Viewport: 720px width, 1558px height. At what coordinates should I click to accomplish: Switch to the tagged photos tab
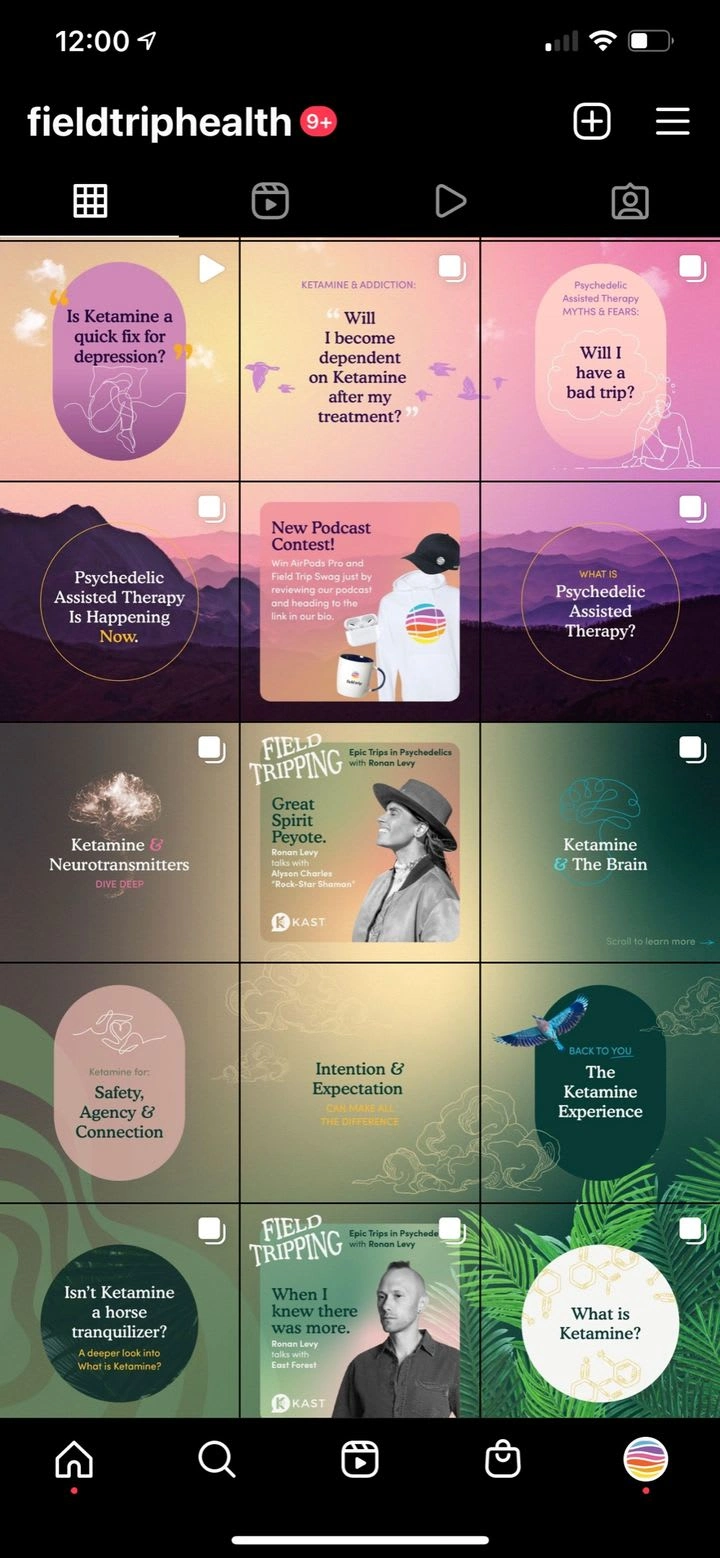pos(629,201)
